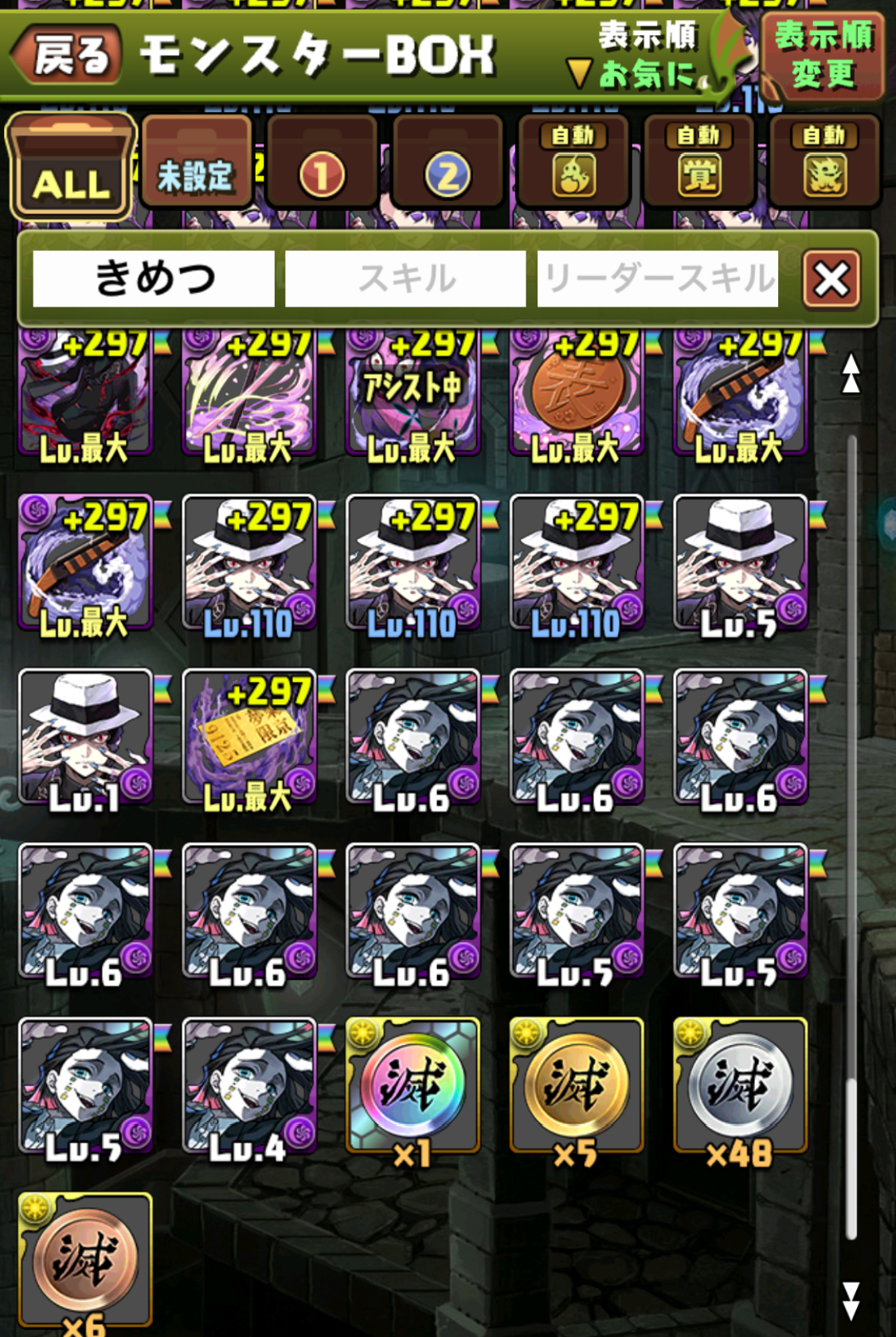
Task: Select the silver 滅 medal ×48
Action: (x=741, y=1087)
